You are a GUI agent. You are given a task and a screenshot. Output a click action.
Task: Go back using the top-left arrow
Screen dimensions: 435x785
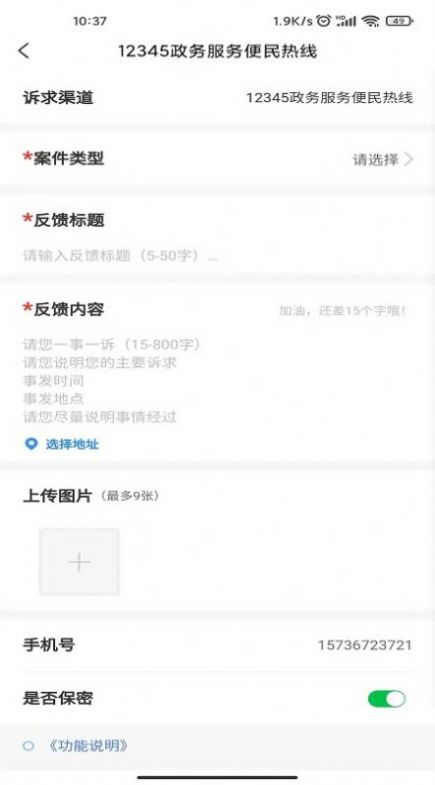pyautogui.click(x=24, y=51)
